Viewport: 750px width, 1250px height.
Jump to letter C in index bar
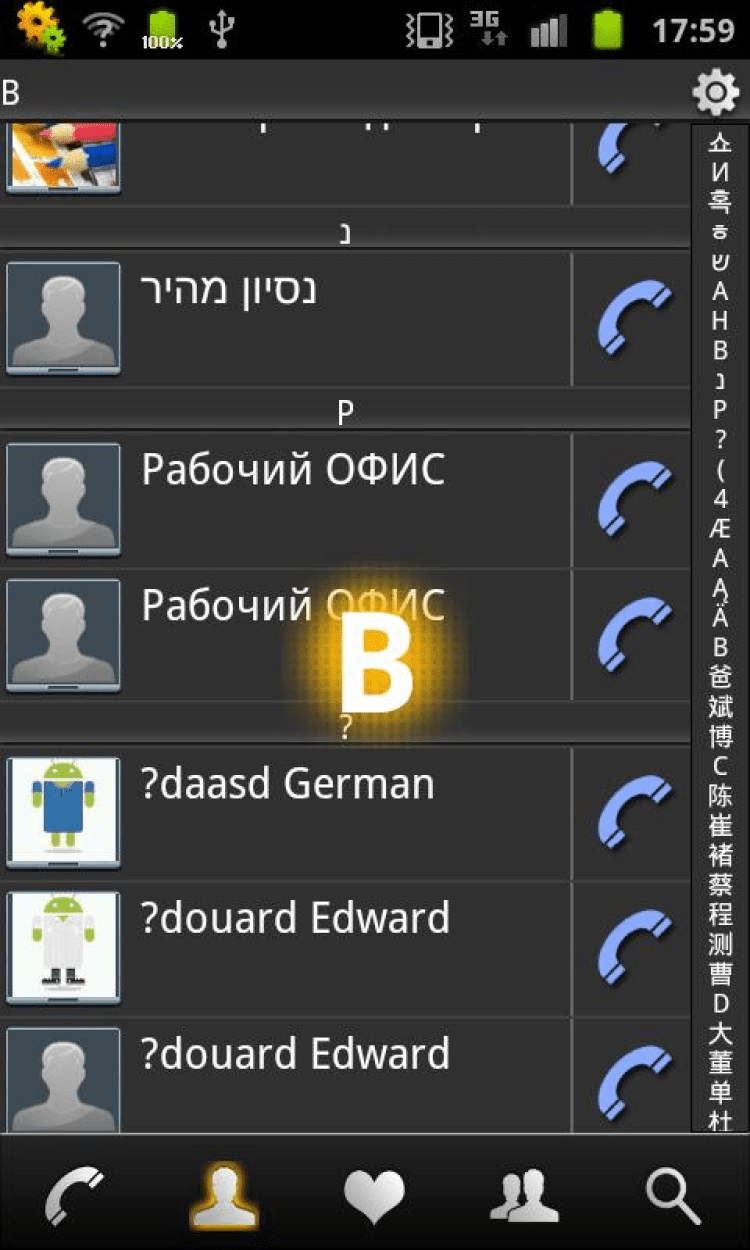click(x=720, y=767)
